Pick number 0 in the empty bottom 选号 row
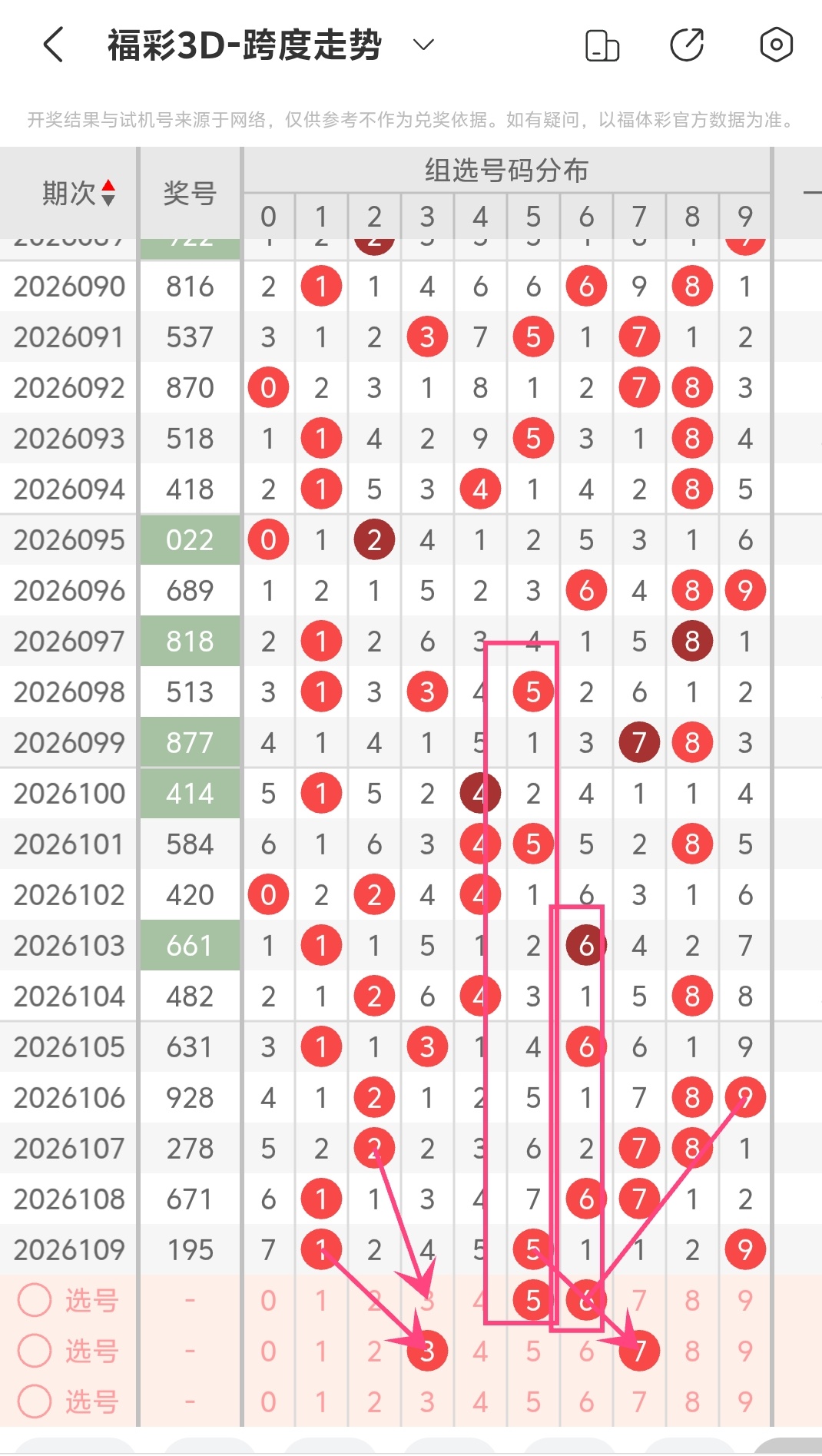 tap(268, 1401)
